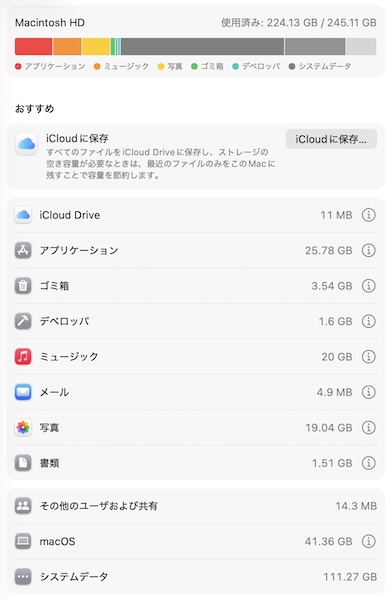The width and height of the screenshot is (392, 600).
Task: View 書類 storage details
Action: coord(369,463)
